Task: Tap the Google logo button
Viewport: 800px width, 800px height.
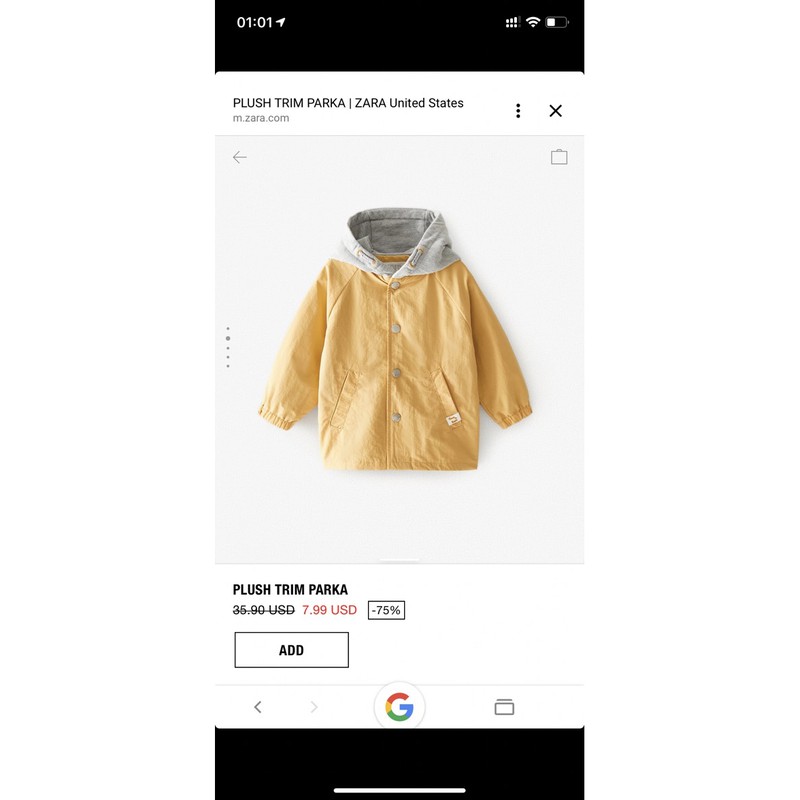Action: pyautogui.click(x=399, y=707)
